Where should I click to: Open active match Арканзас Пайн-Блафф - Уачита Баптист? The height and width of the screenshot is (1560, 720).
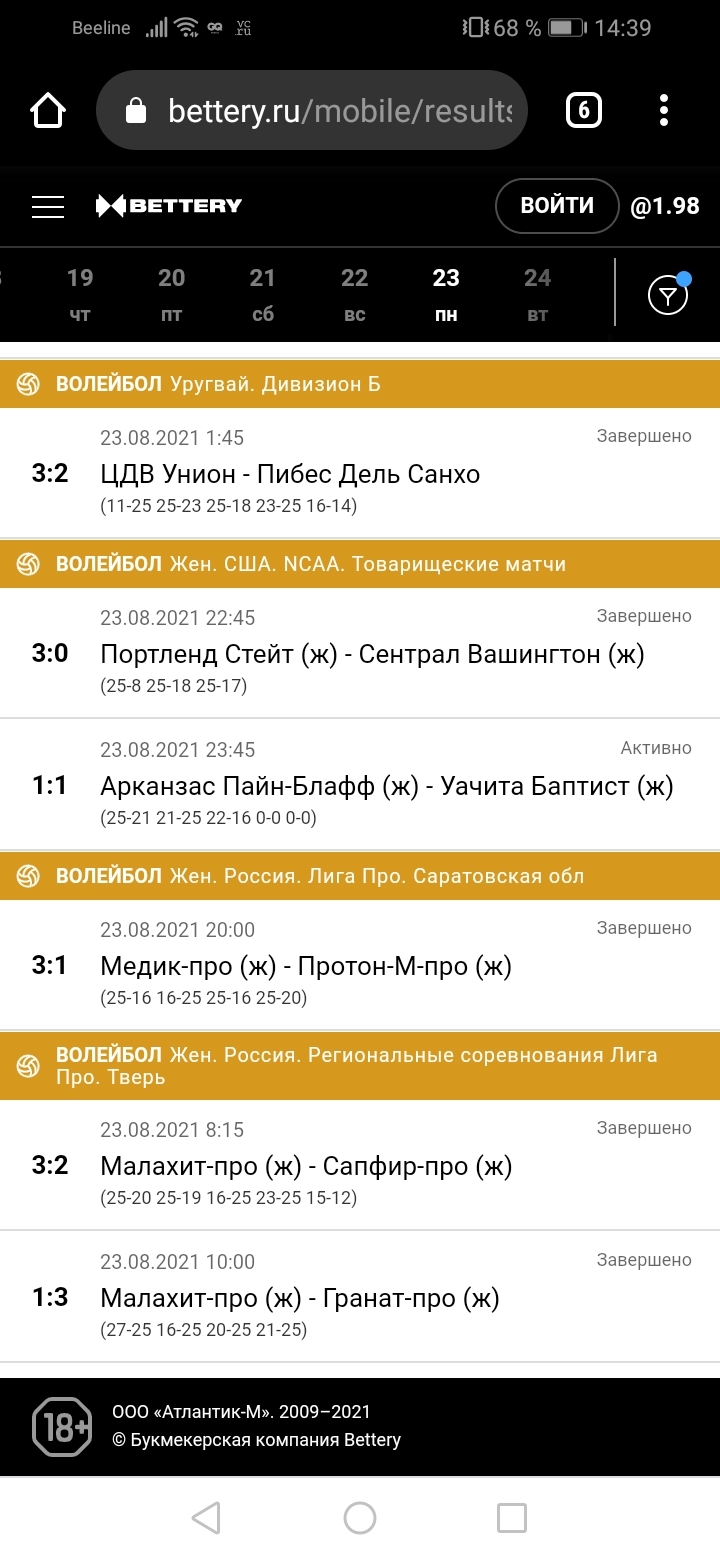coord(360,785)
